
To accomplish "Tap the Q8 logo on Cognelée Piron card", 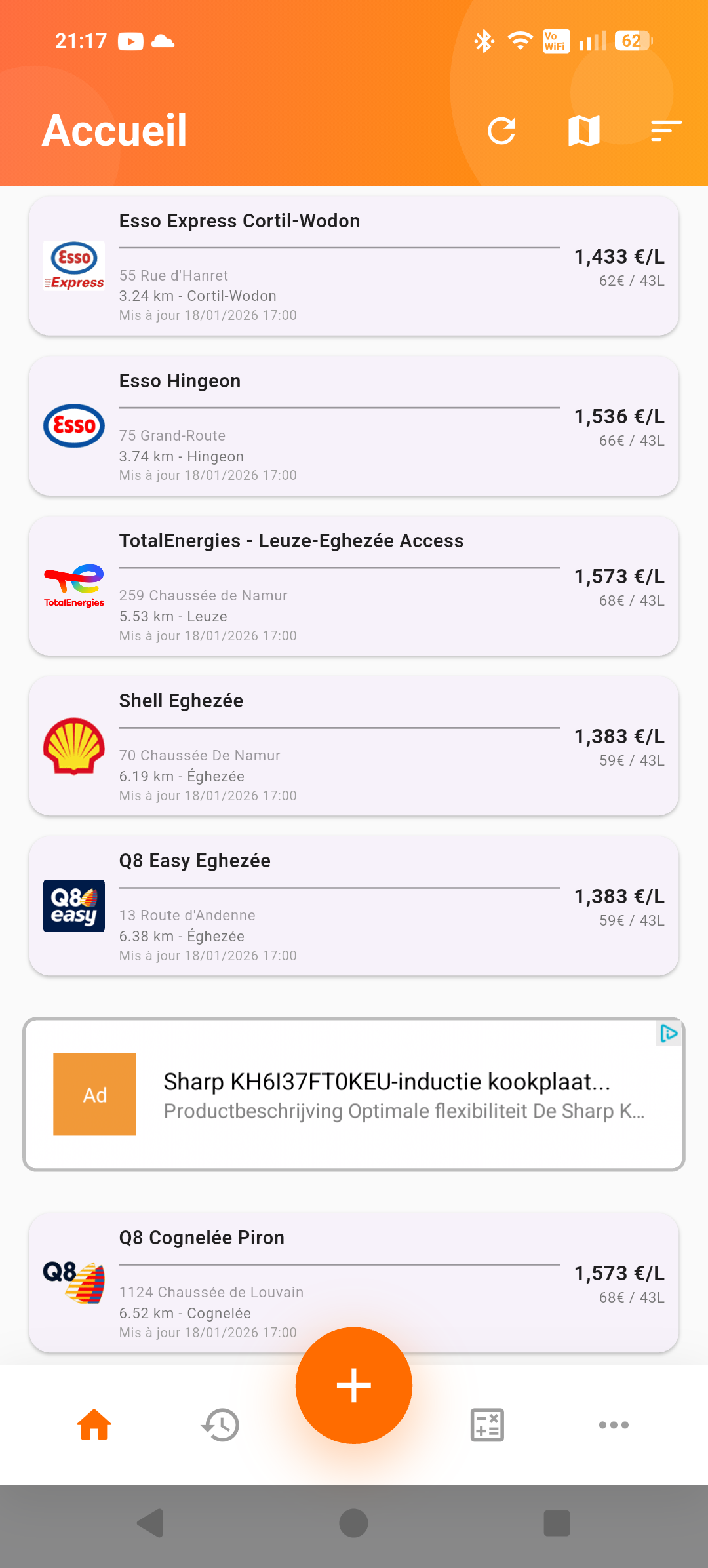I will [x=74, y=1281].
